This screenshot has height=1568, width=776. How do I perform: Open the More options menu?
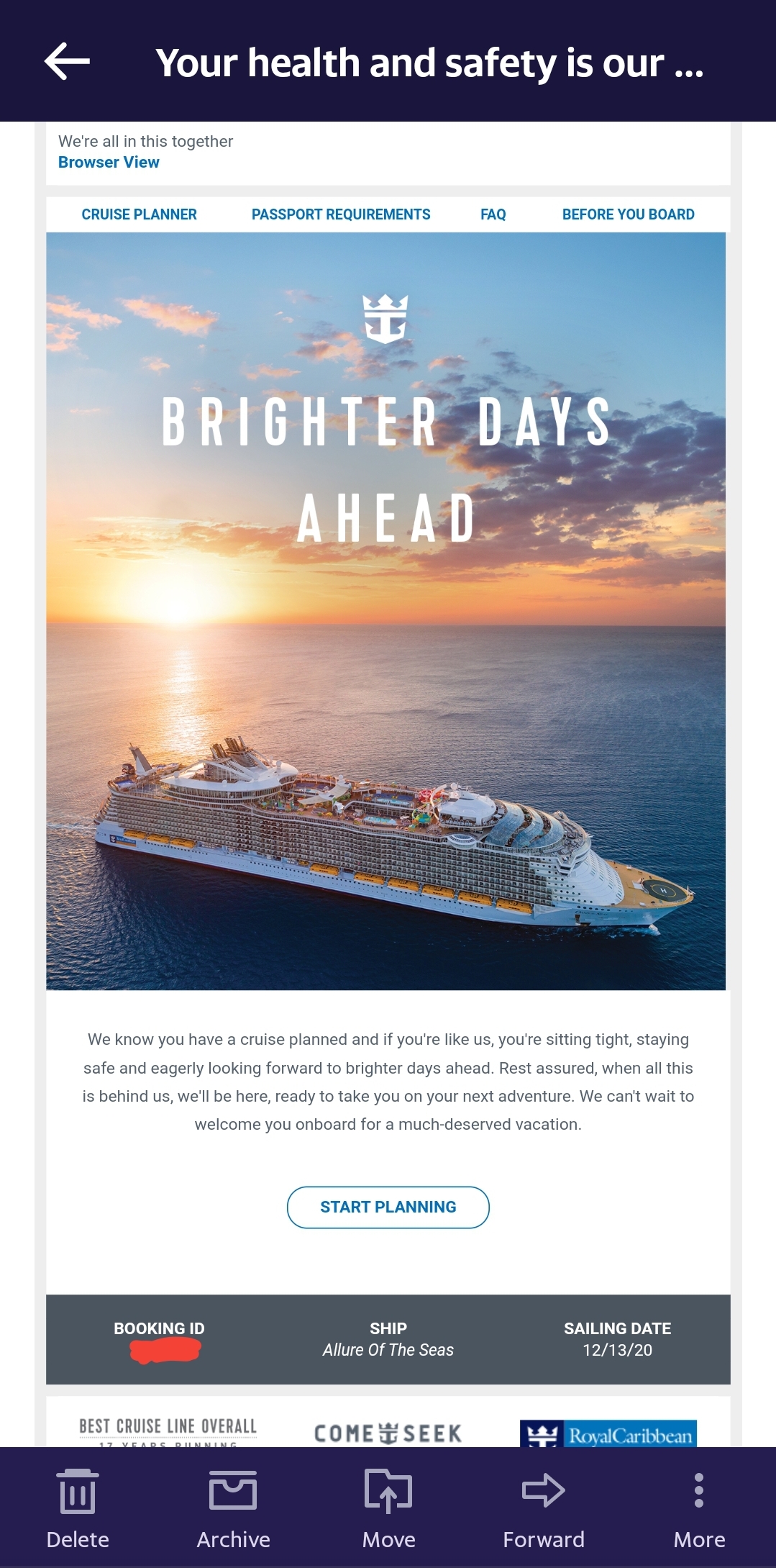coord(698,1508)
